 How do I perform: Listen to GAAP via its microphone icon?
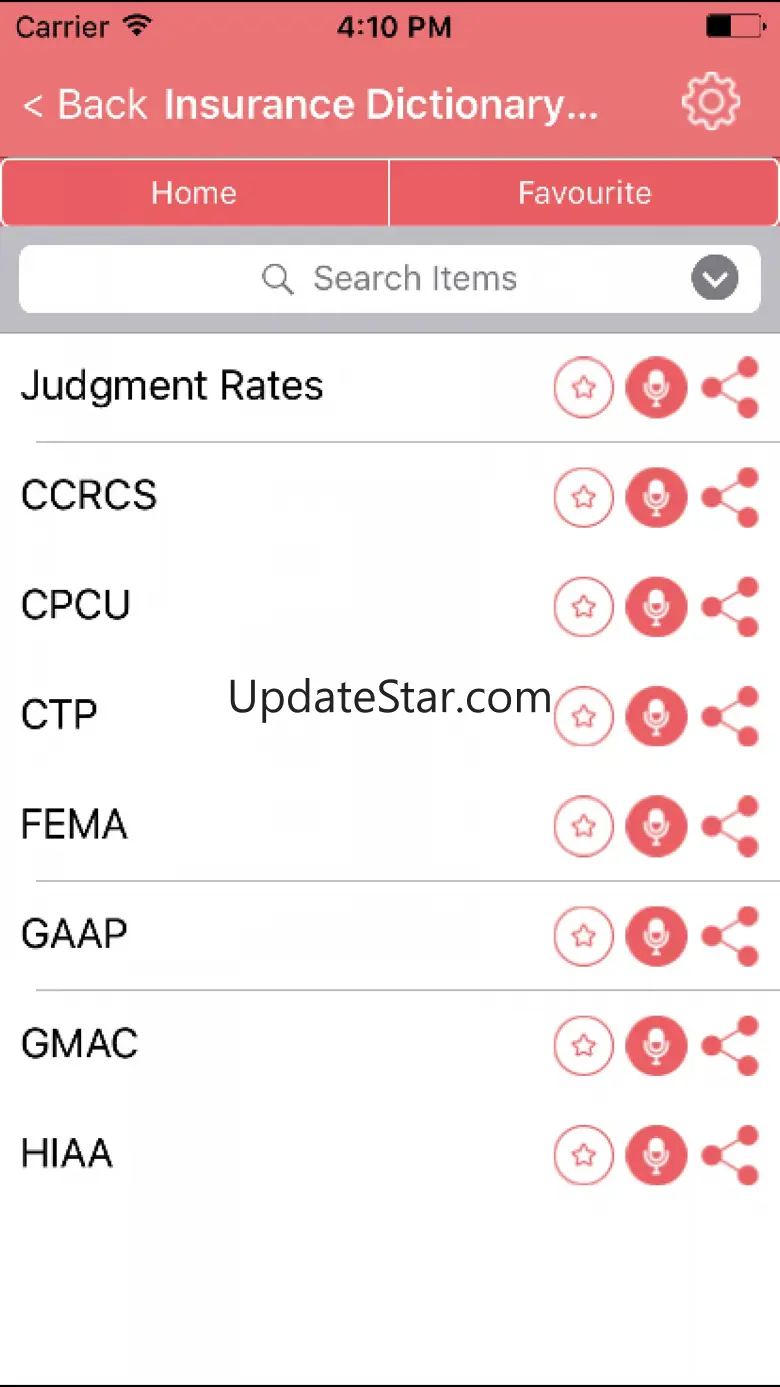656,936
